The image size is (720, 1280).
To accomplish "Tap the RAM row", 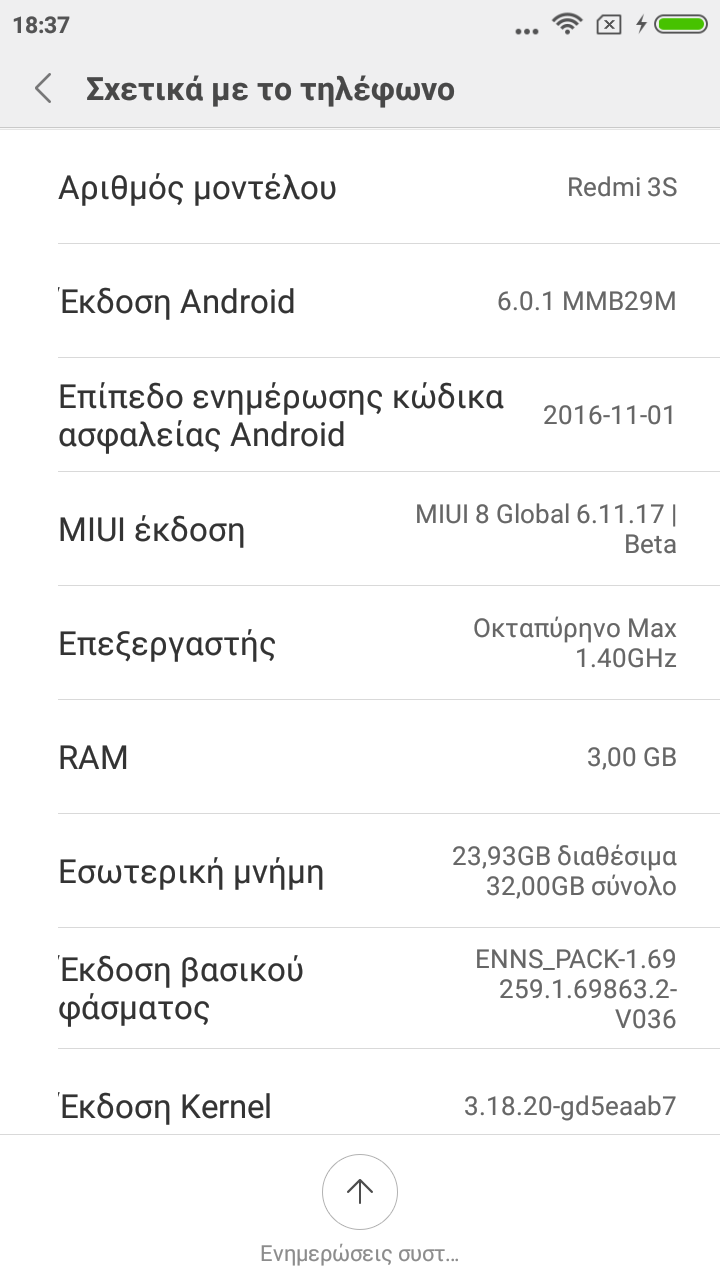I will (360, 757).
